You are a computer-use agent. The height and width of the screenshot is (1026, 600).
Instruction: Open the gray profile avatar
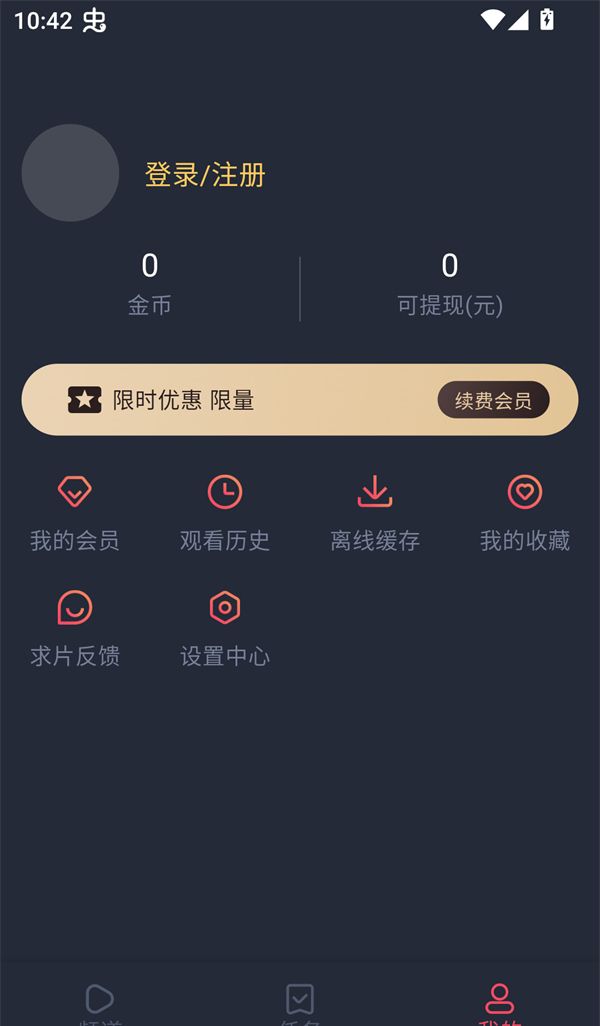[x=70, y=173]
